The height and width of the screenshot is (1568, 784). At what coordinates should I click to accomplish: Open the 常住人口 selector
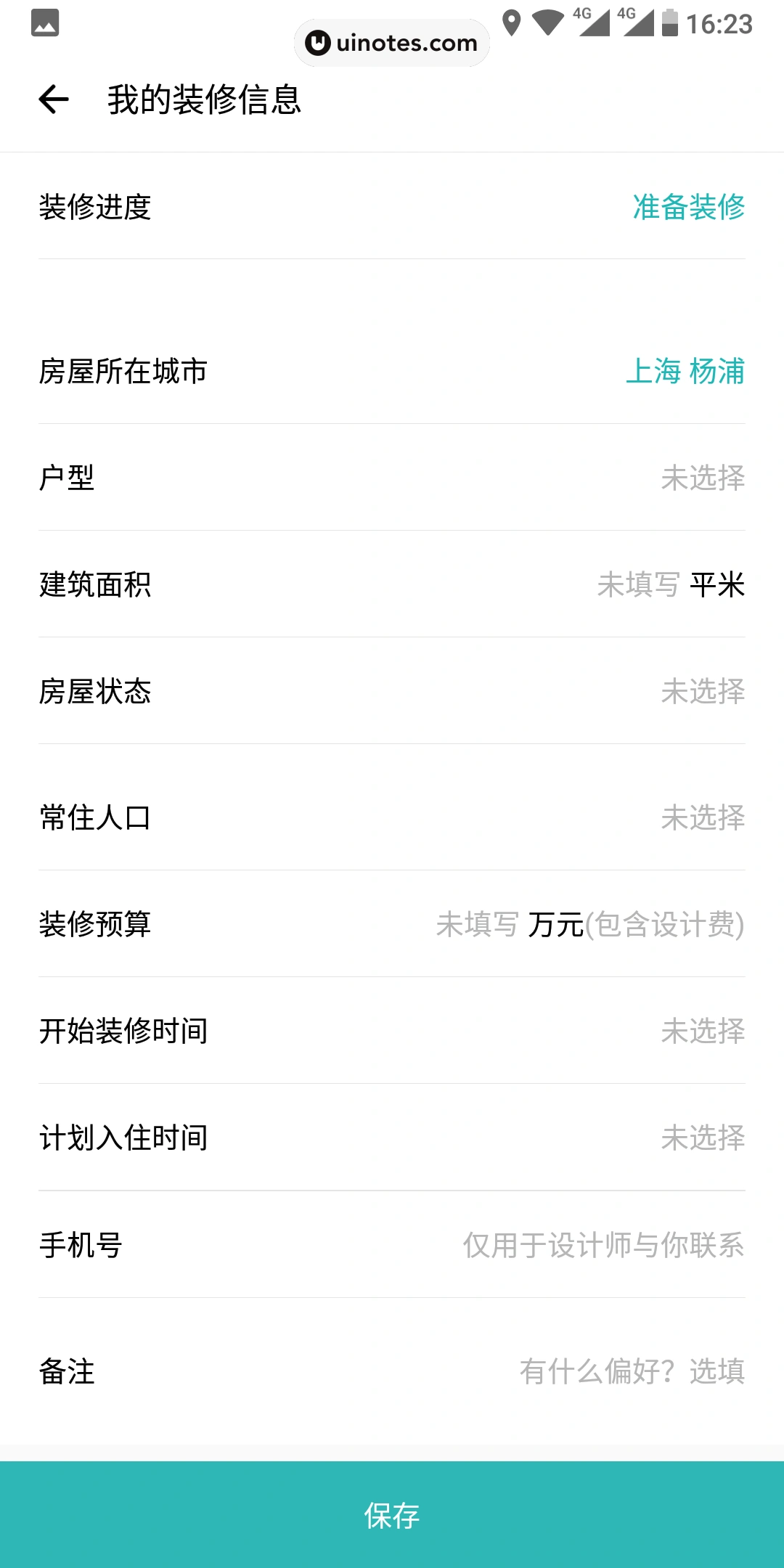(x=392, y=817)
